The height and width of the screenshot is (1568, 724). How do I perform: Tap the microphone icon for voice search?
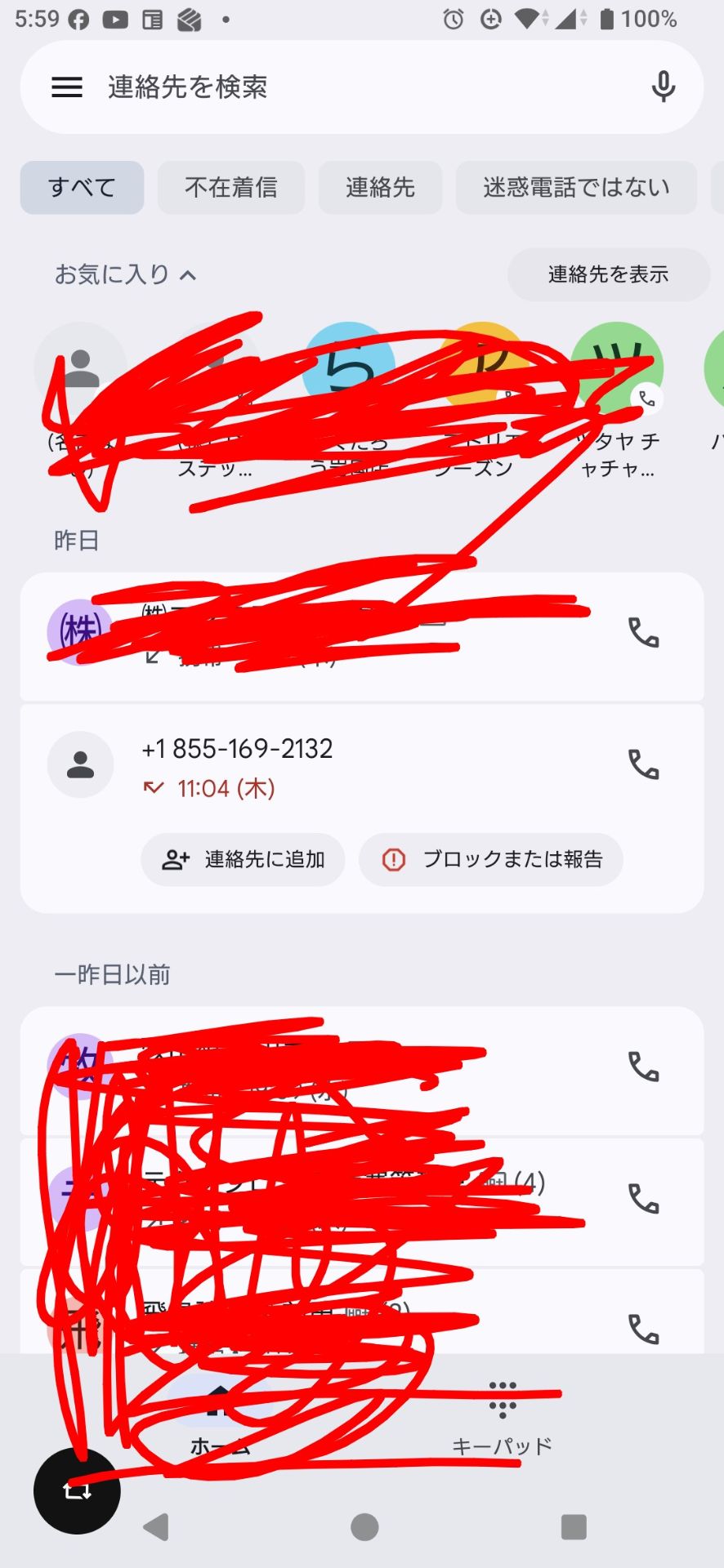[x=664, y=87]
